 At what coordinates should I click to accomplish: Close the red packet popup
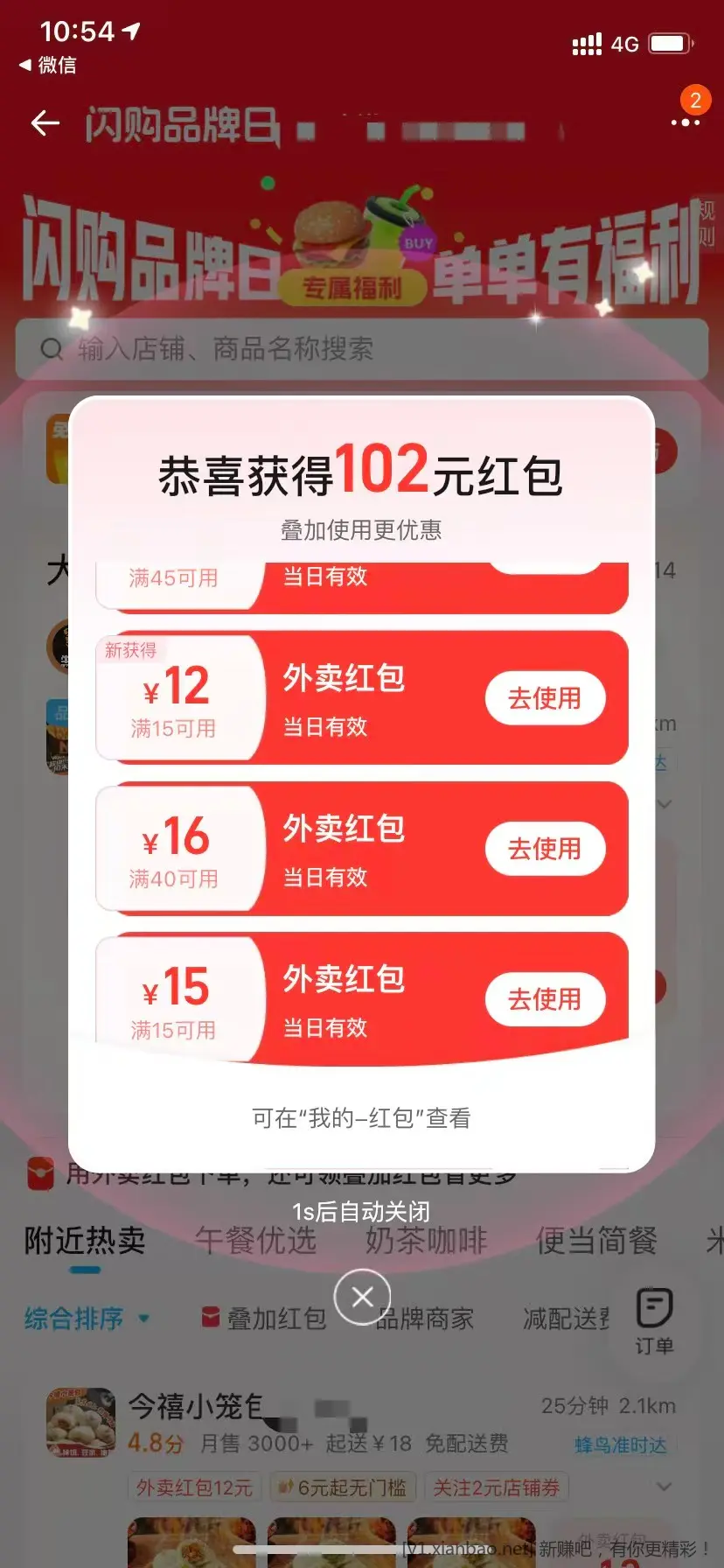(x=362, y=1297)
